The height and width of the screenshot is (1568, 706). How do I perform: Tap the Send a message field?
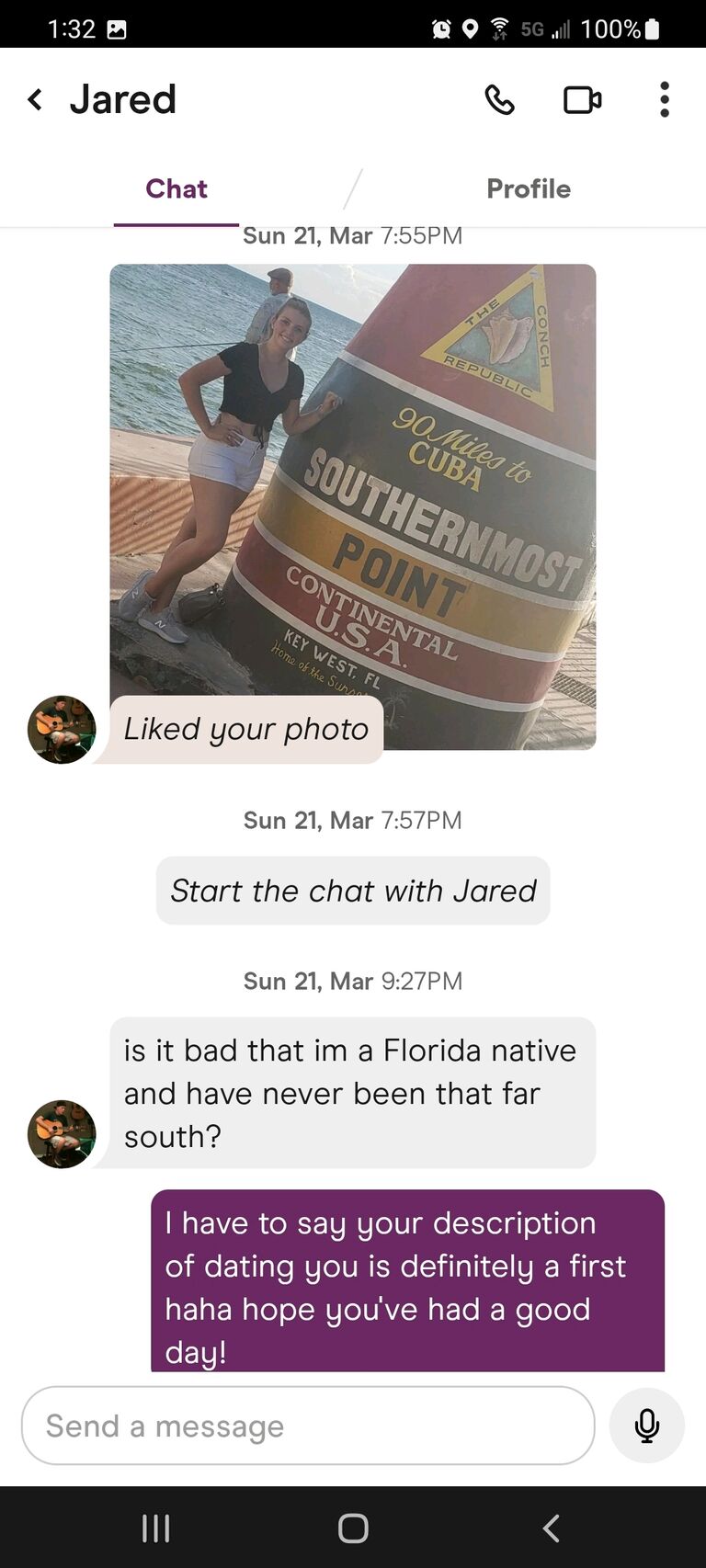308,1426
